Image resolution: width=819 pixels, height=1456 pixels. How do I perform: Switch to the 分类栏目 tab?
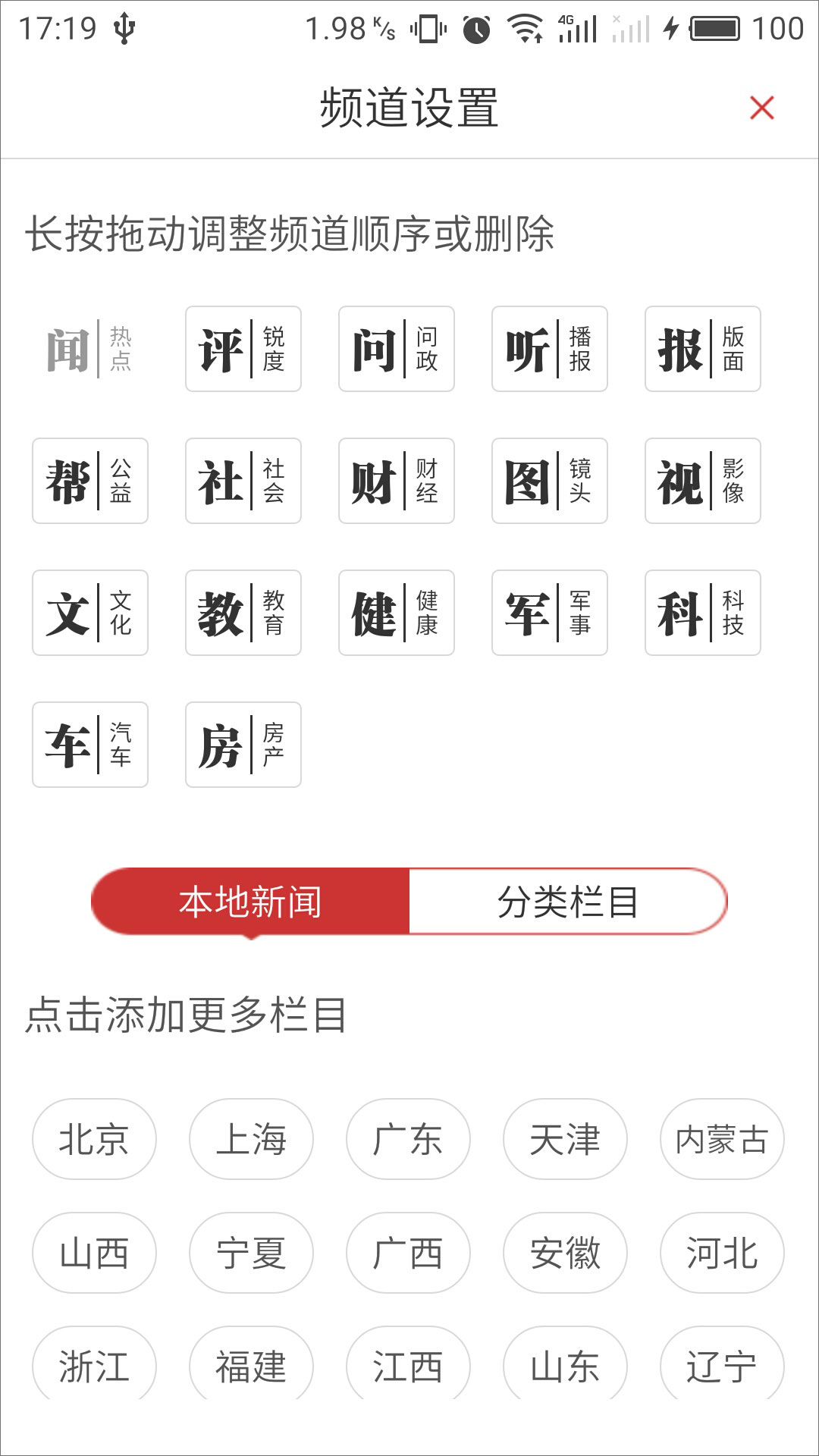tap(567, 902)
